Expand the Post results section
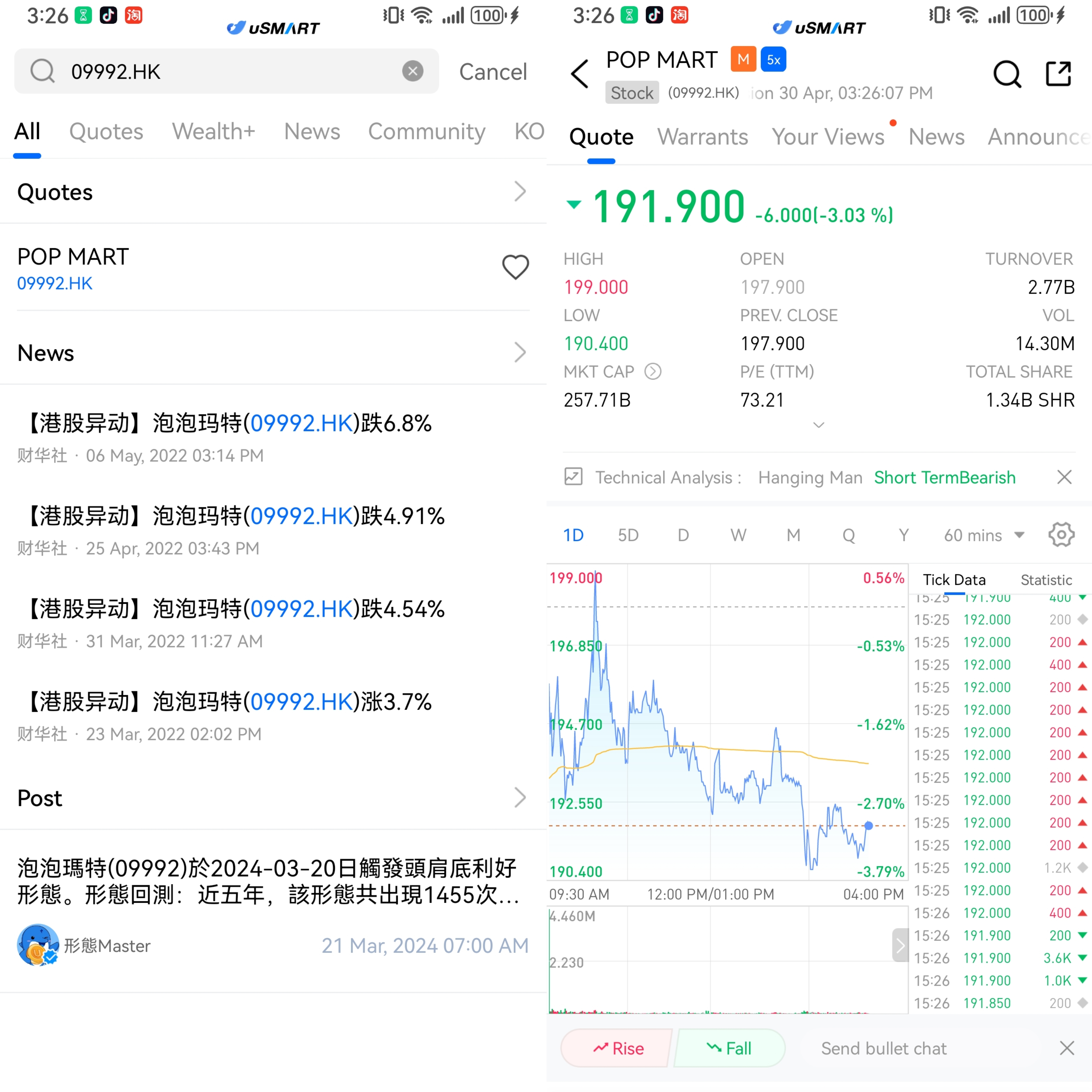Viewport: 1092px width, 1092px height. (x=519, y=797)
